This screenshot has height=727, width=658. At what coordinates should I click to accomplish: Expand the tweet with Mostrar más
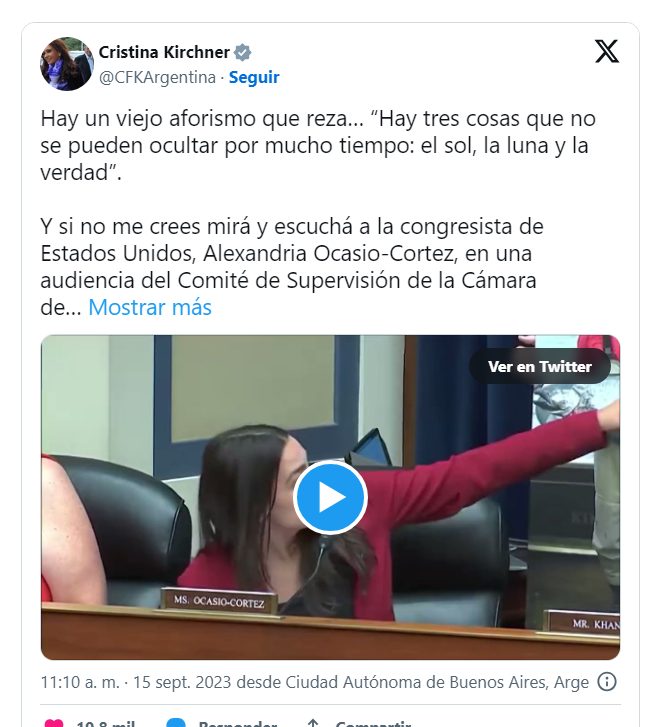(150, 307)
